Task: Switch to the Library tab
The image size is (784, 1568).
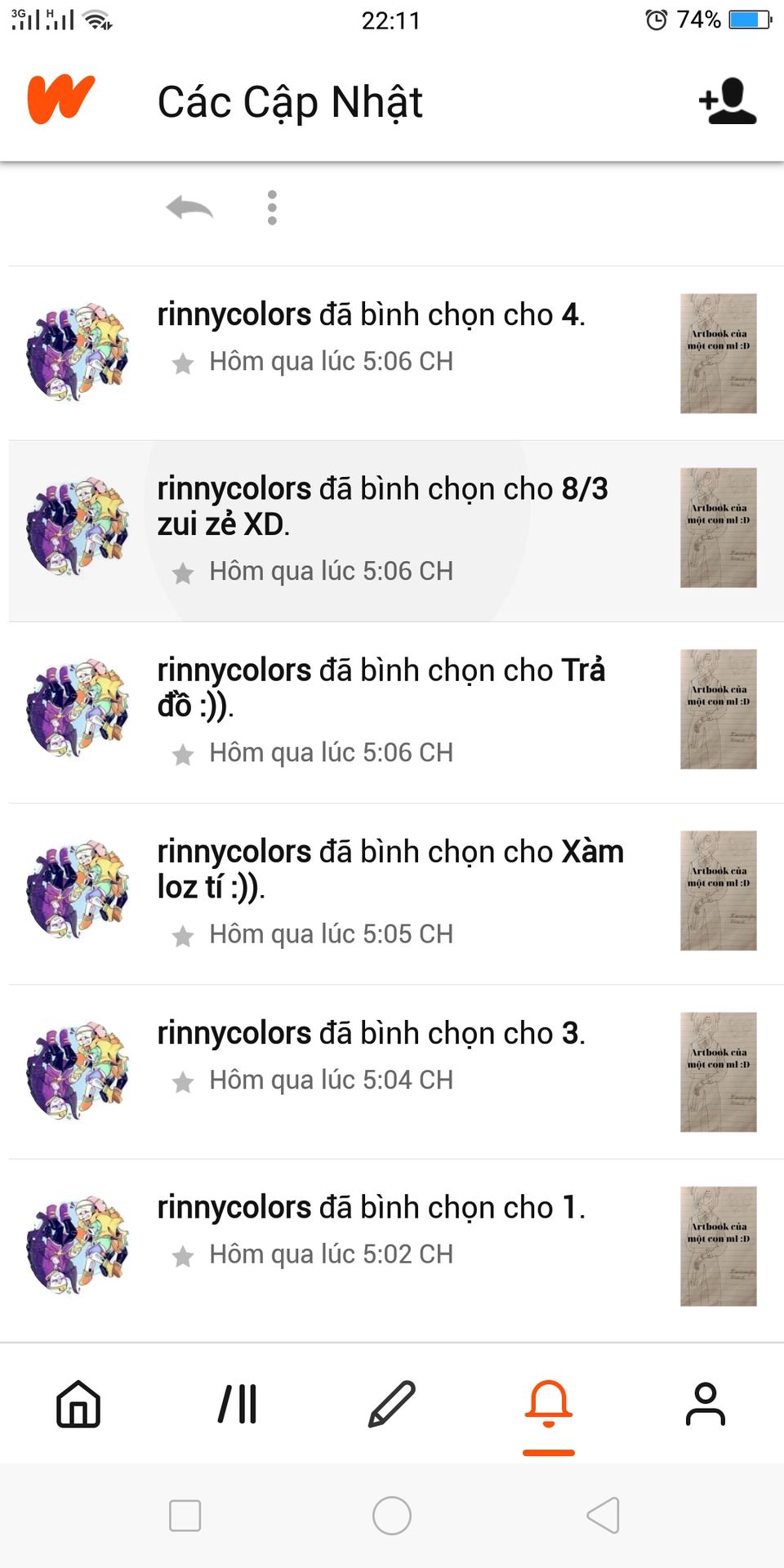Action: (237, 1405)
